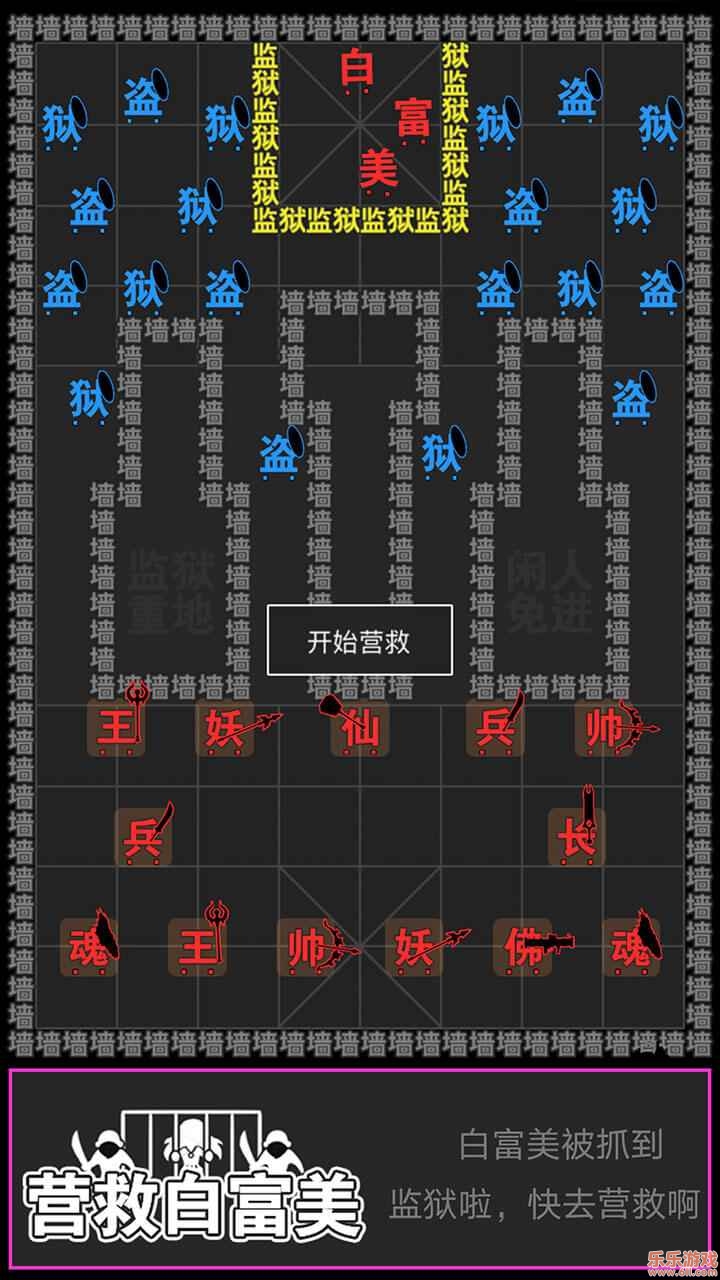Select the red 佛 chess piece
Image resolution: width=720 pixels, height=1280 pixels.
pyautogui.click(x=523, y=947)
